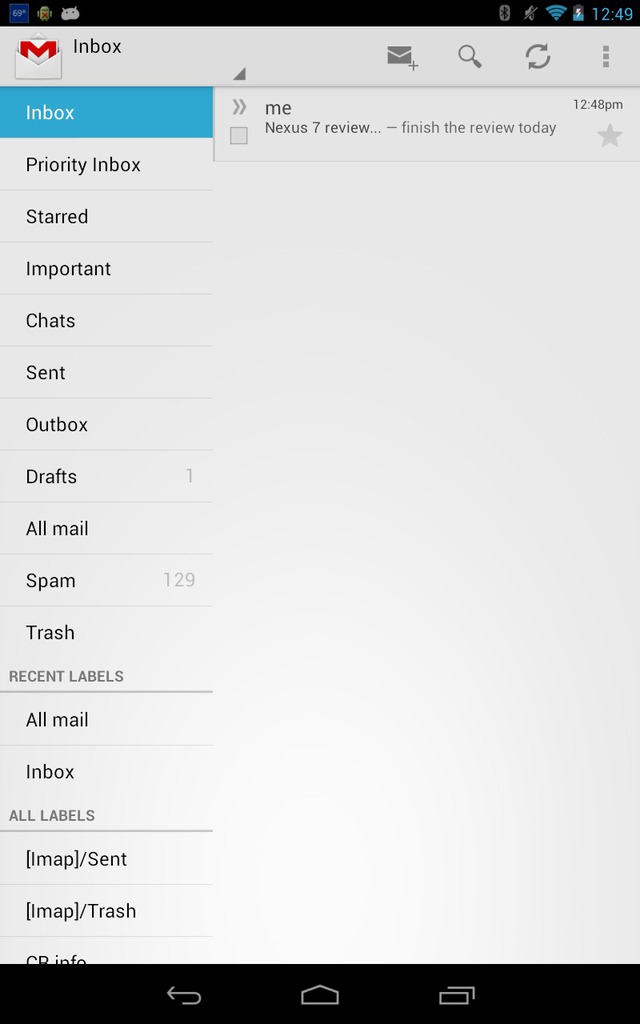Tap the system back button
The height and width of the screenshot is (1024, 640).
pos(184,995)
